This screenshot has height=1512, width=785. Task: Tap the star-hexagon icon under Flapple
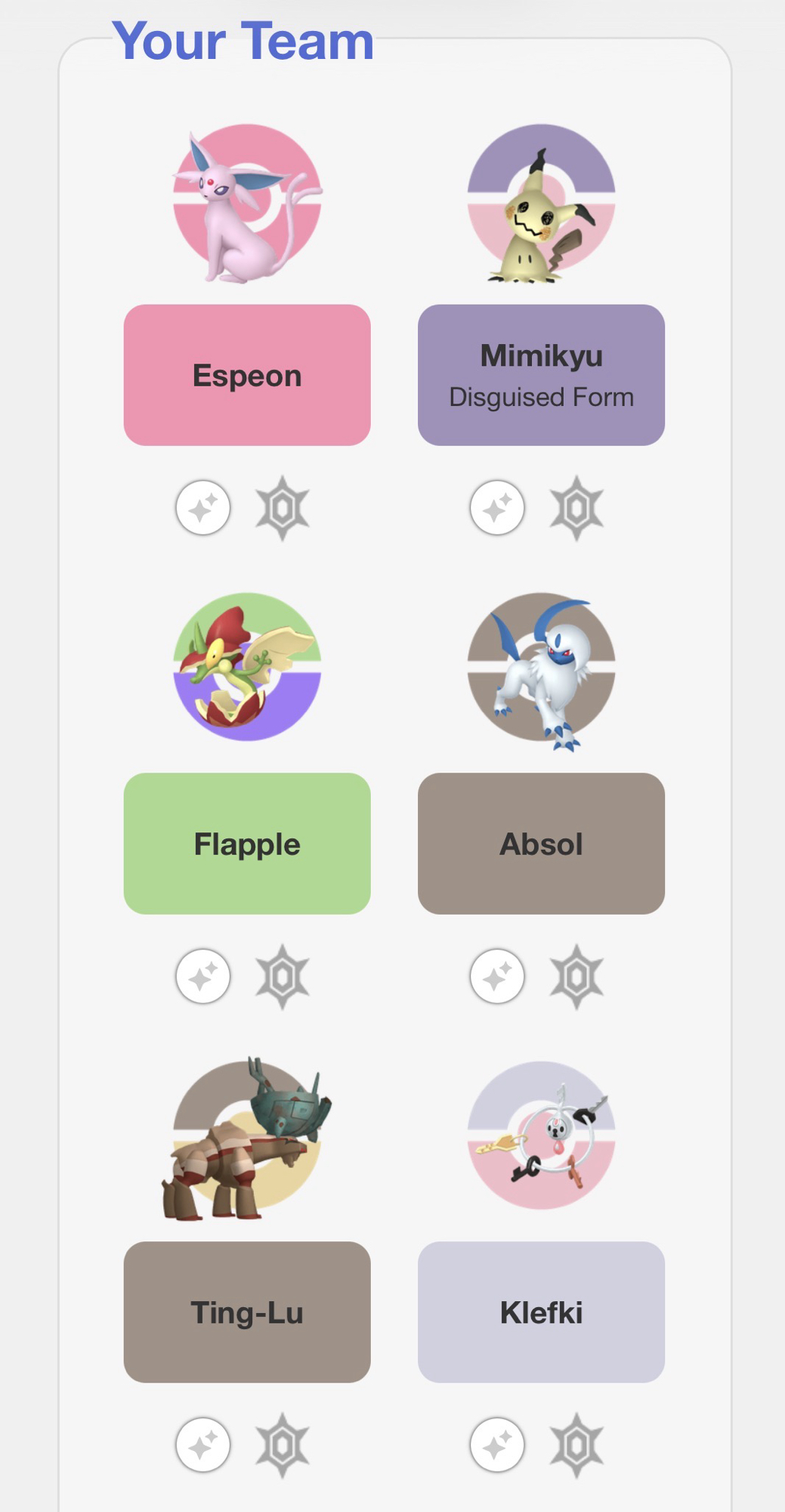(283, 977)
